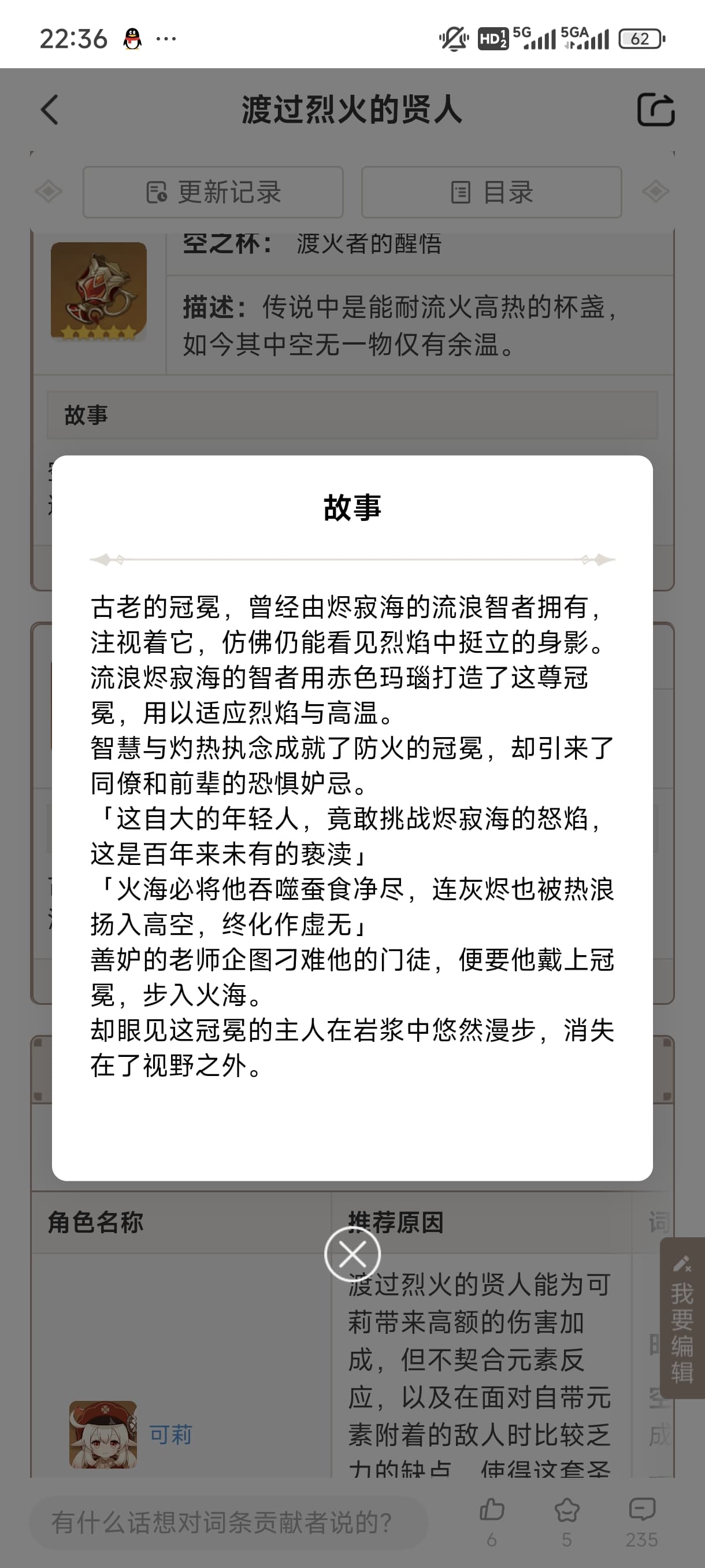Tap the 我要编辑 edit tab
Image resolution: width=705 pixels, height=1568 pixels.
coord(682,1318)
